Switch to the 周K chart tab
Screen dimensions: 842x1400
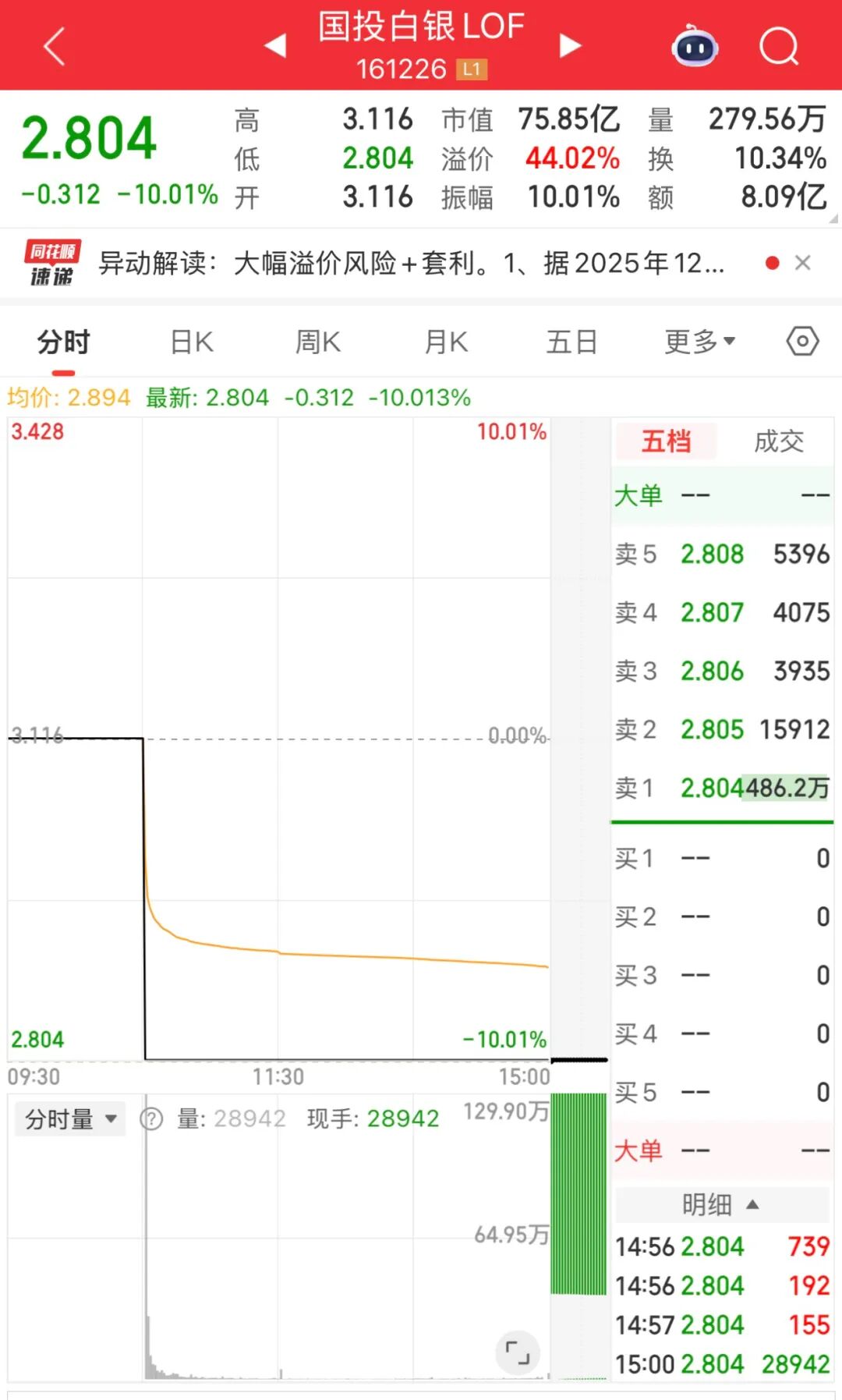pos(318,342)
